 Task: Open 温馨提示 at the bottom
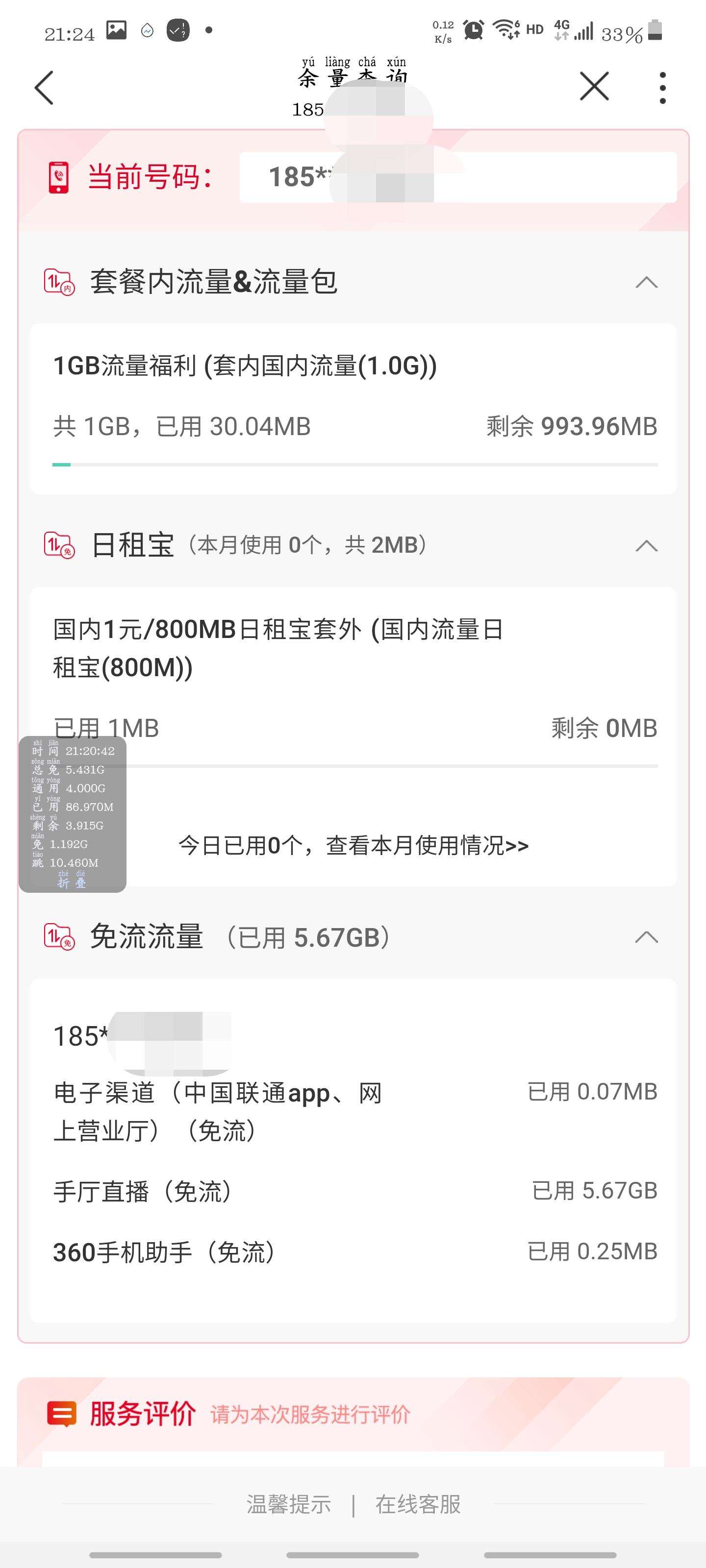(x=289, y=1504)
